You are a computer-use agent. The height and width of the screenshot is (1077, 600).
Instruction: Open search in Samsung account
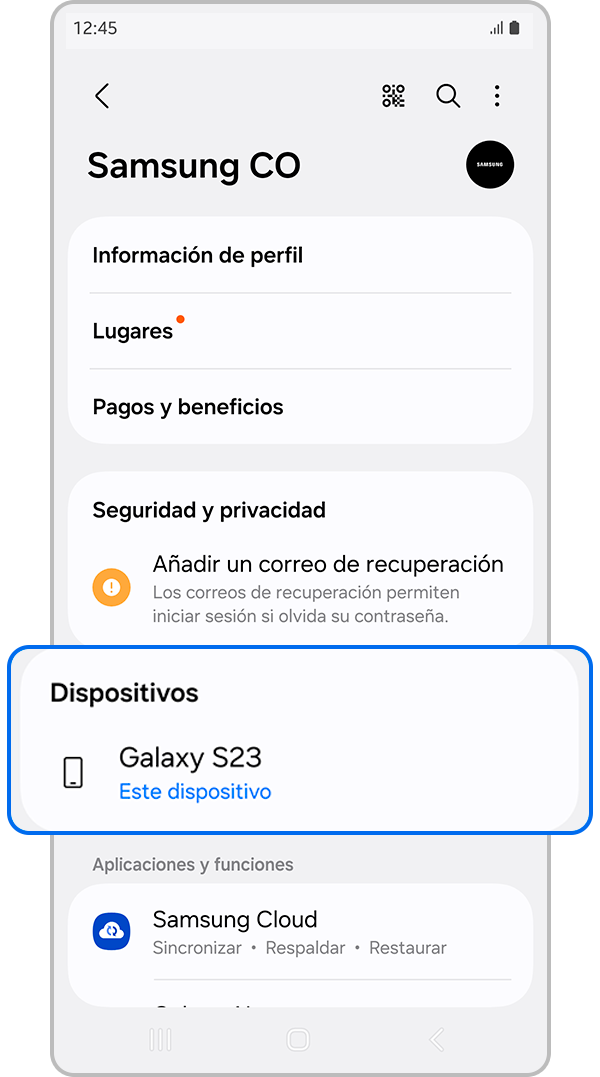click(x=448, y=96)
